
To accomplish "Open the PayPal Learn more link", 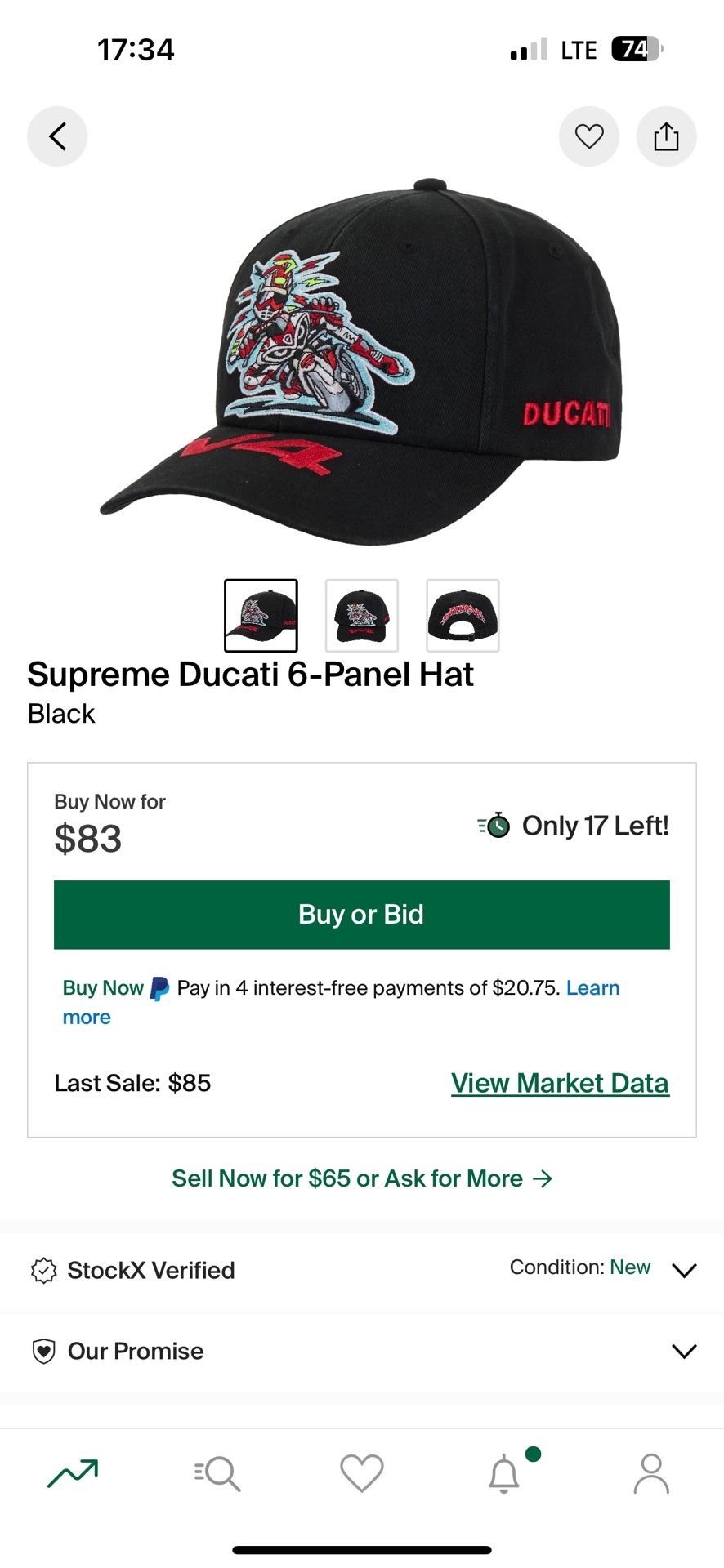I will point(592,988).
